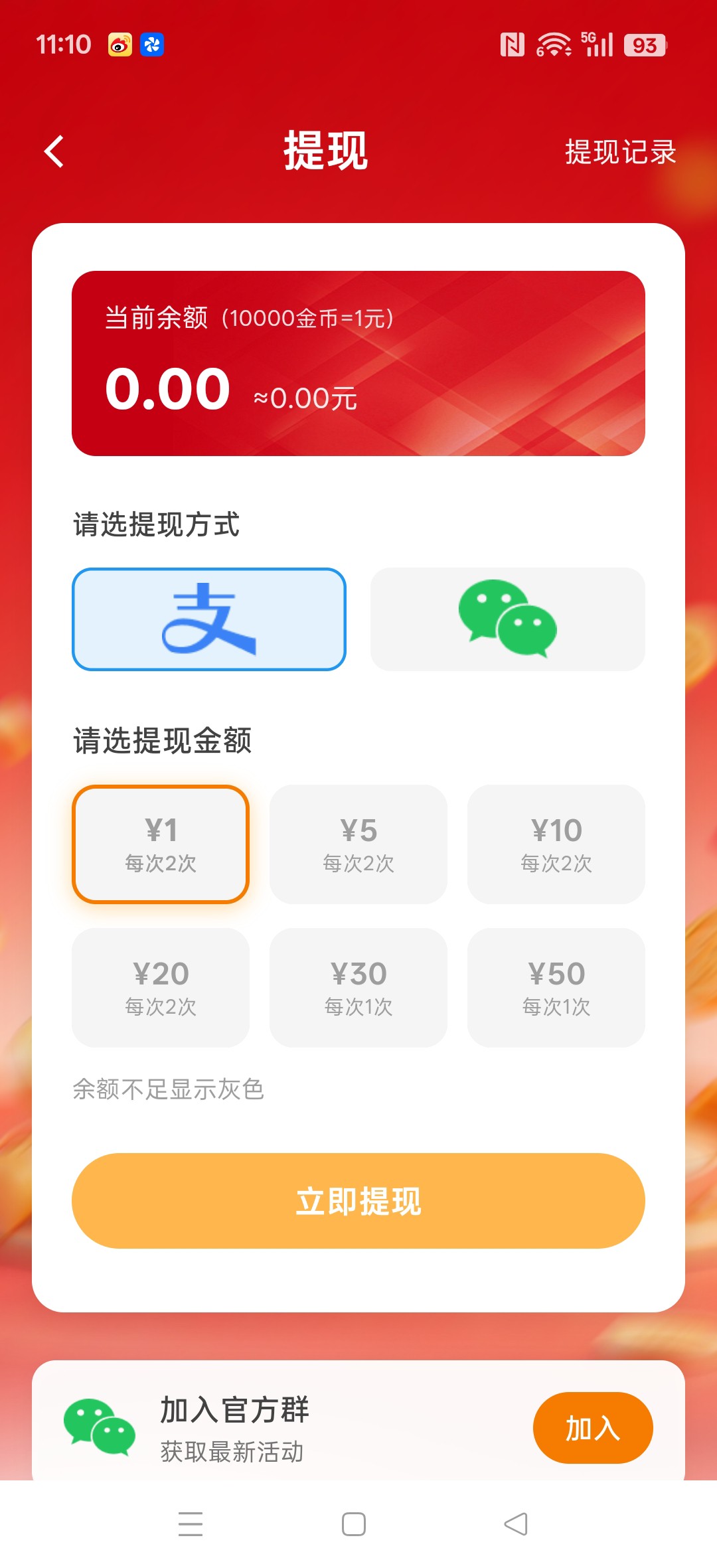Go to the home screen via system button

point(354,1524)
